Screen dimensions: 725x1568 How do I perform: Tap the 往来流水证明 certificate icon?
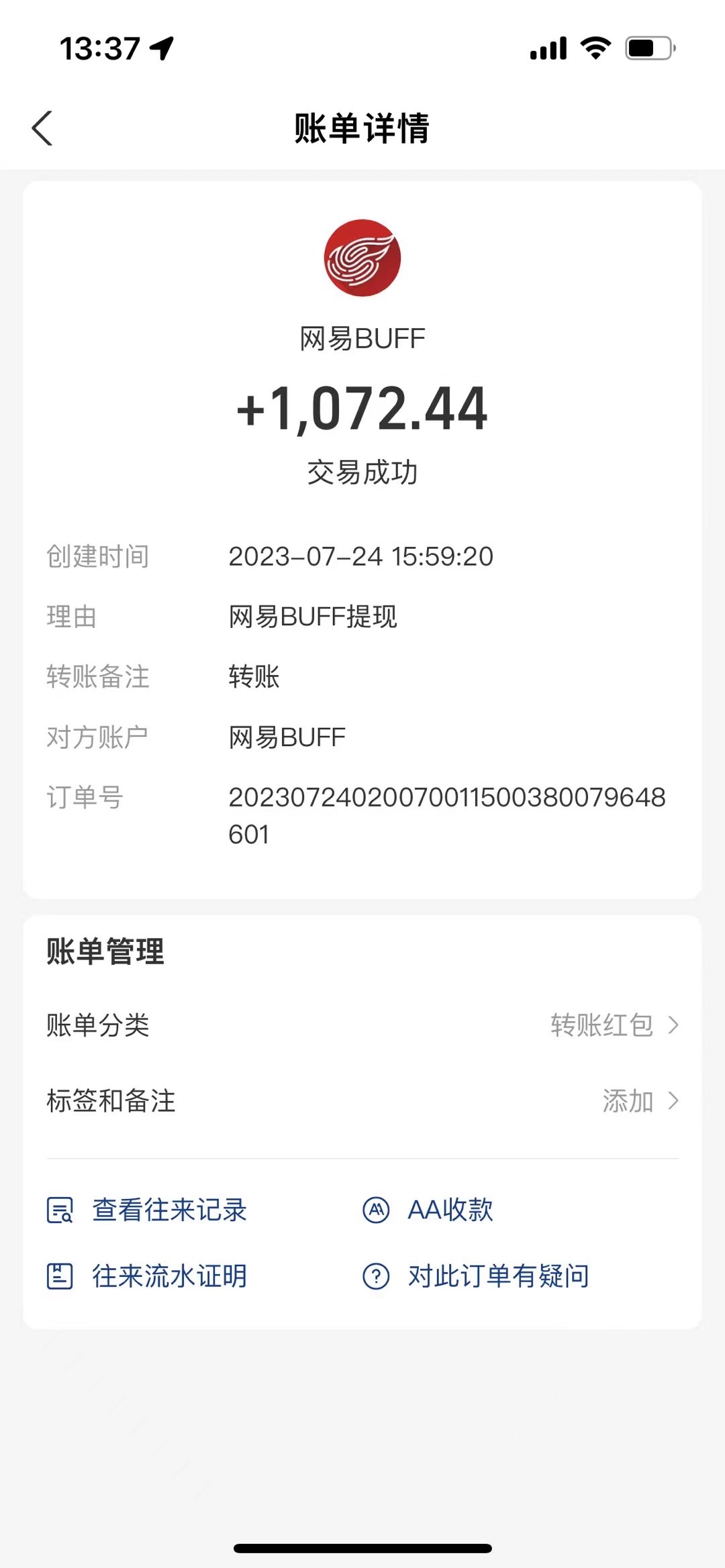[x=59, y=1277]
